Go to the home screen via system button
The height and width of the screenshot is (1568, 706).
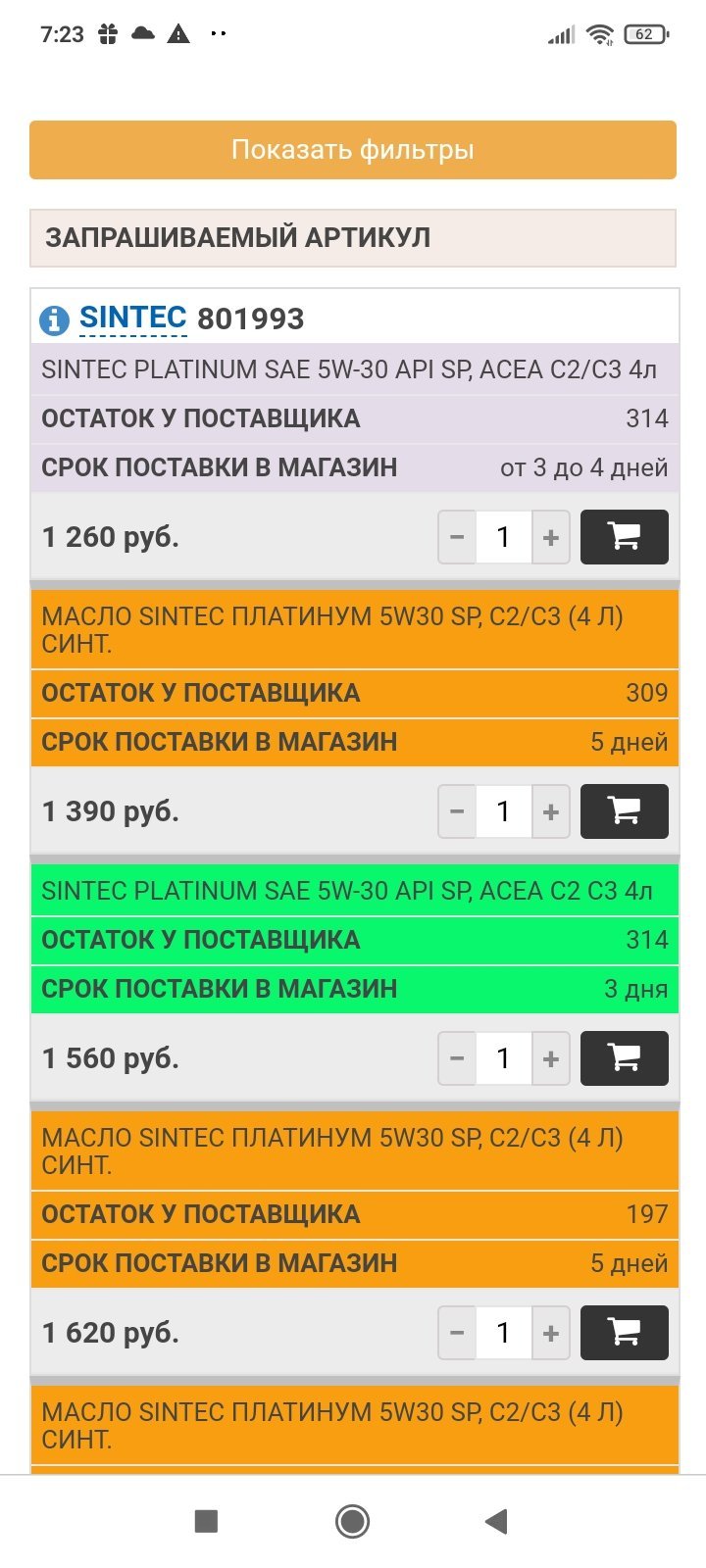[x=353, y=1521]
